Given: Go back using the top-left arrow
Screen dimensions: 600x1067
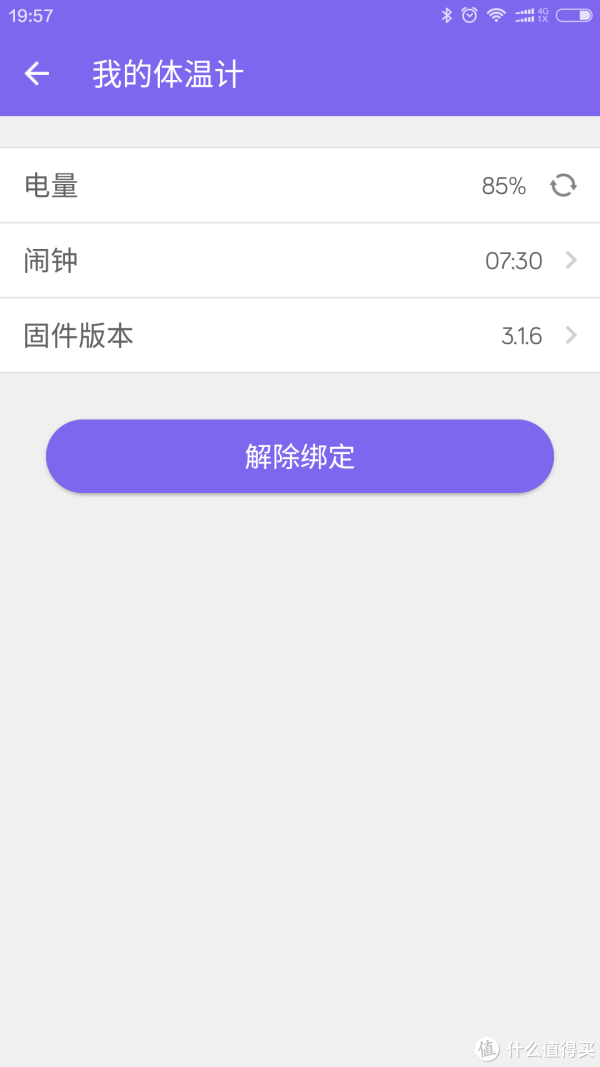Looking at the screenshot, I should pyautogui.click(x=37, y=73).
